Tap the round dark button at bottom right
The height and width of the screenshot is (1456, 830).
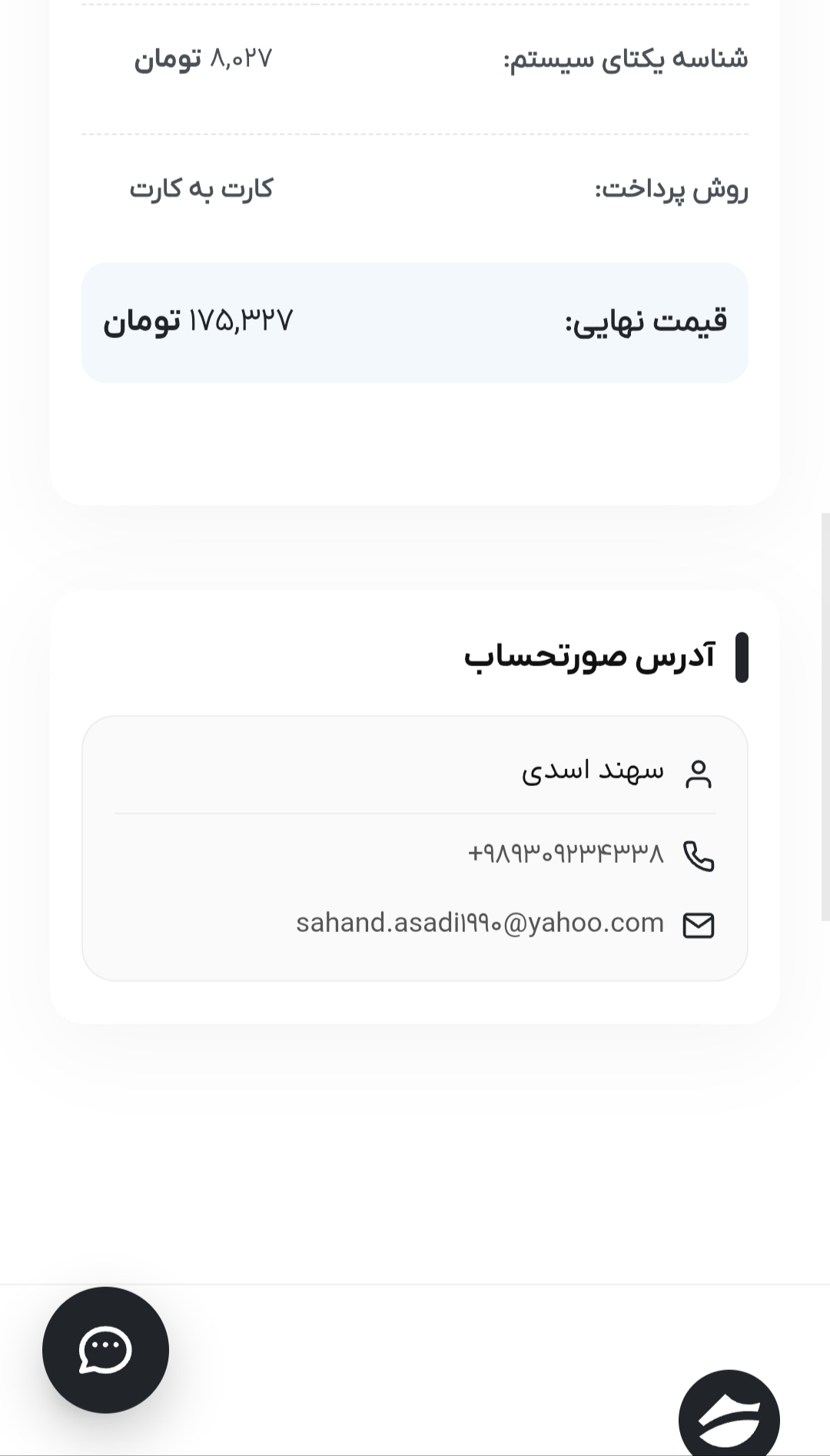tap(729, 1413)
